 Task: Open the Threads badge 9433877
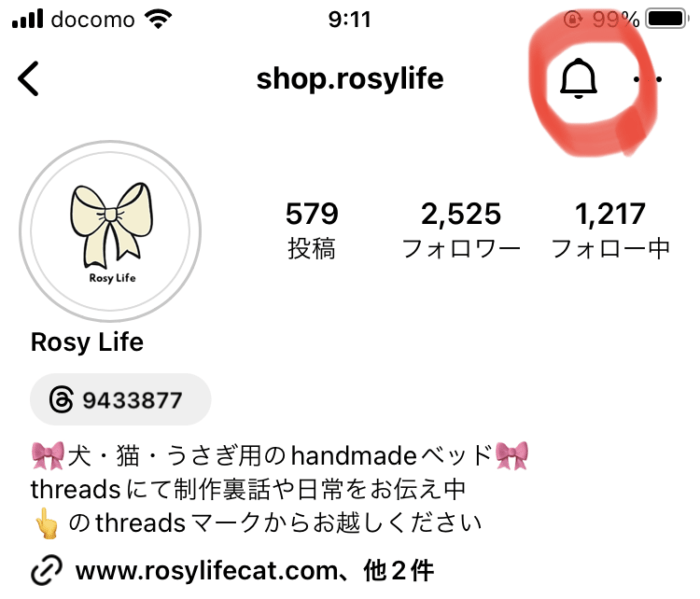point(121,401)
